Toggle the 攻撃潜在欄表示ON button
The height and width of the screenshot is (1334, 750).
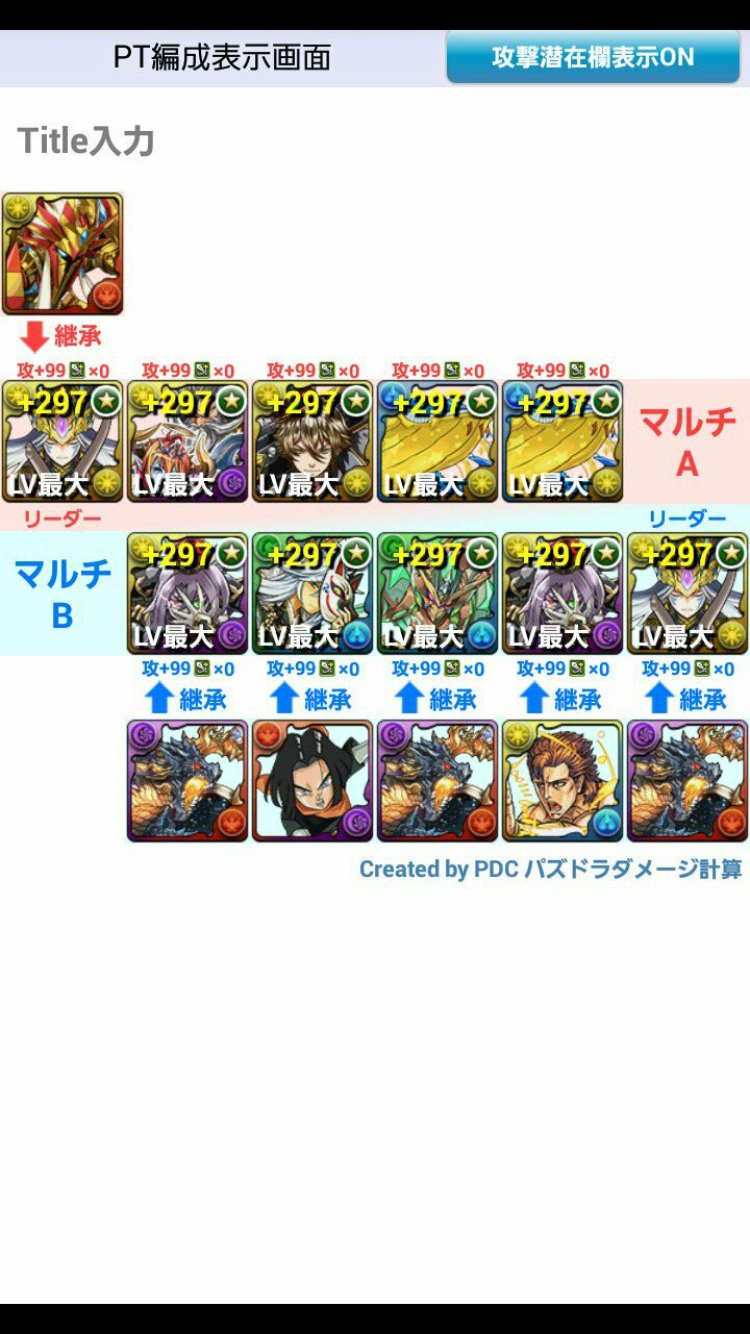[x=593, y=57]
